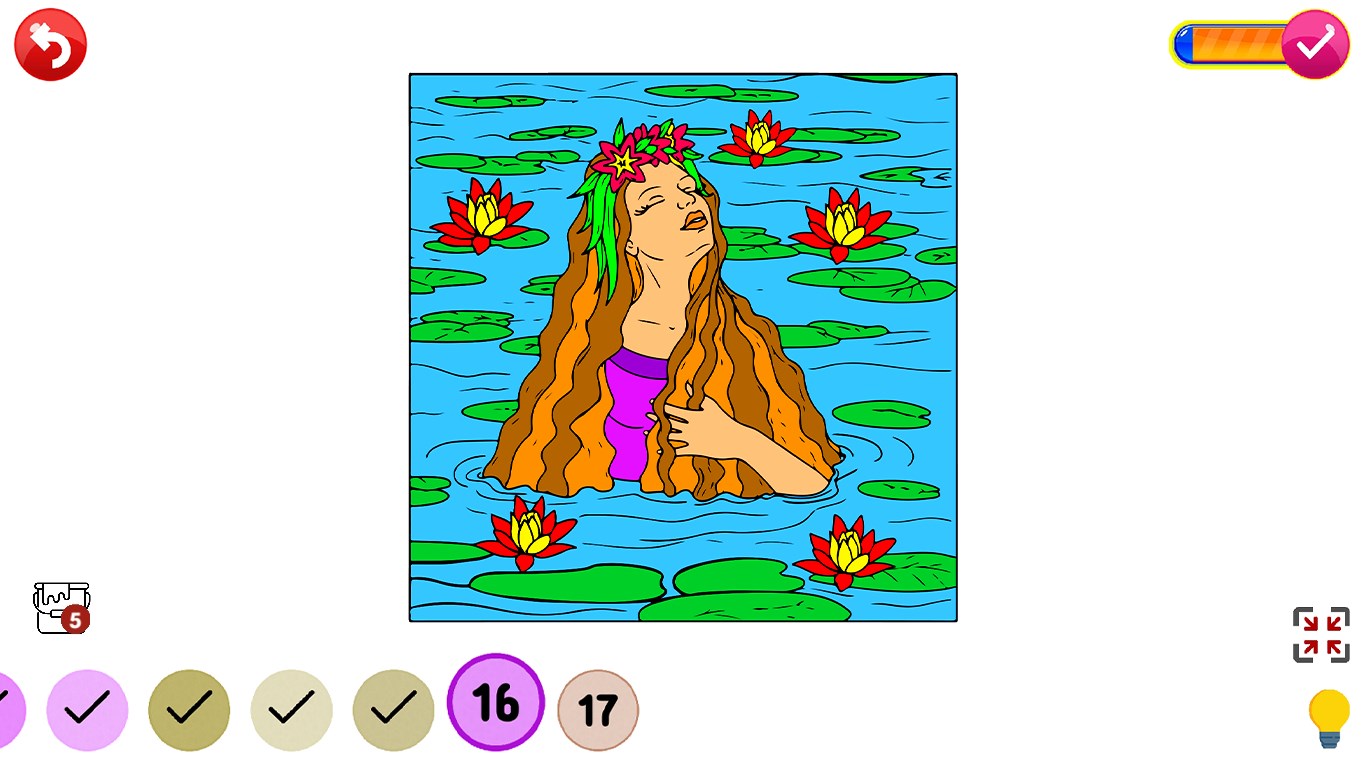This screenshot has width=1366, height=768.
Task: Tap the zoom-to-fit arrows icon
Action: 1321,635
